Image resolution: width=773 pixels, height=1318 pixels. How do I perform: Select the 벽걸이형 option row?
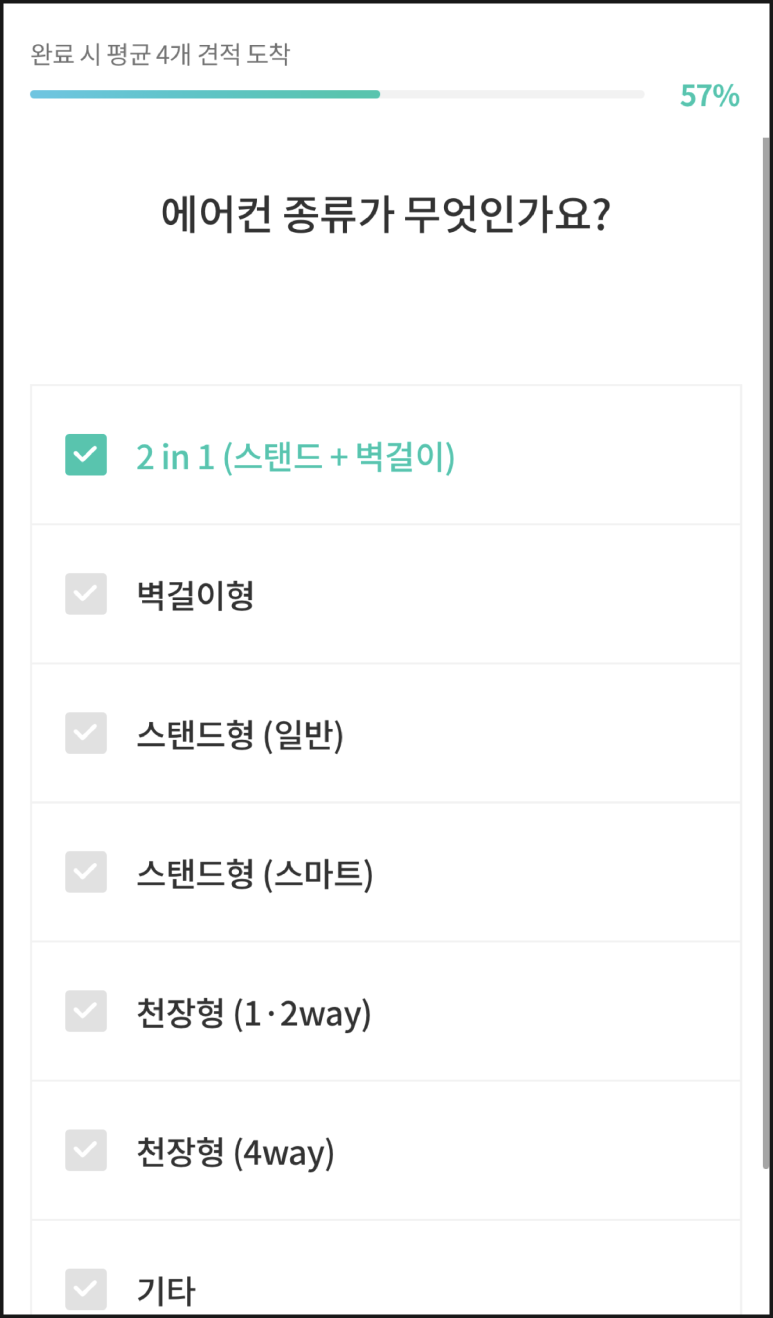tap(385, 594)
